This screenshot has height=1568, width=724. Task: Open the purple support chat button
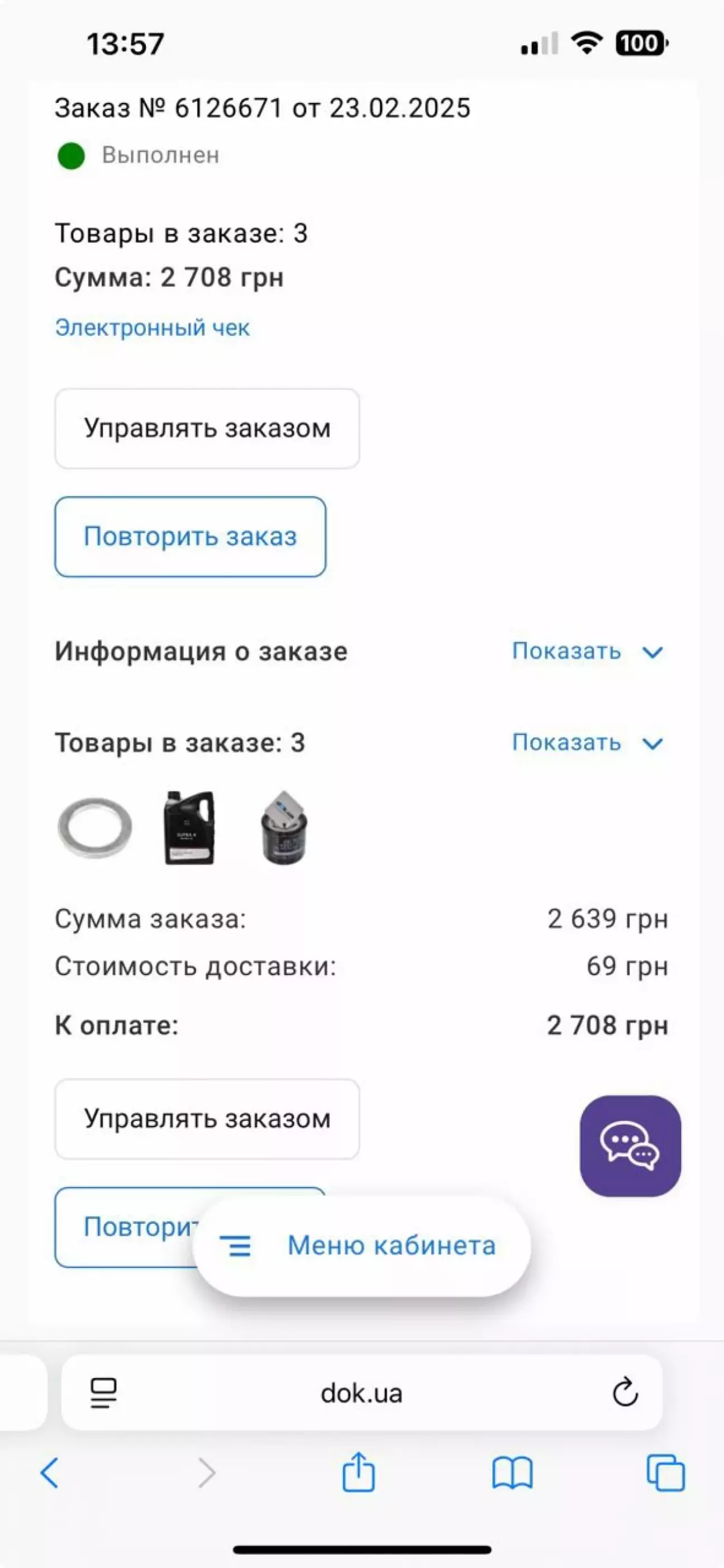630,1146
